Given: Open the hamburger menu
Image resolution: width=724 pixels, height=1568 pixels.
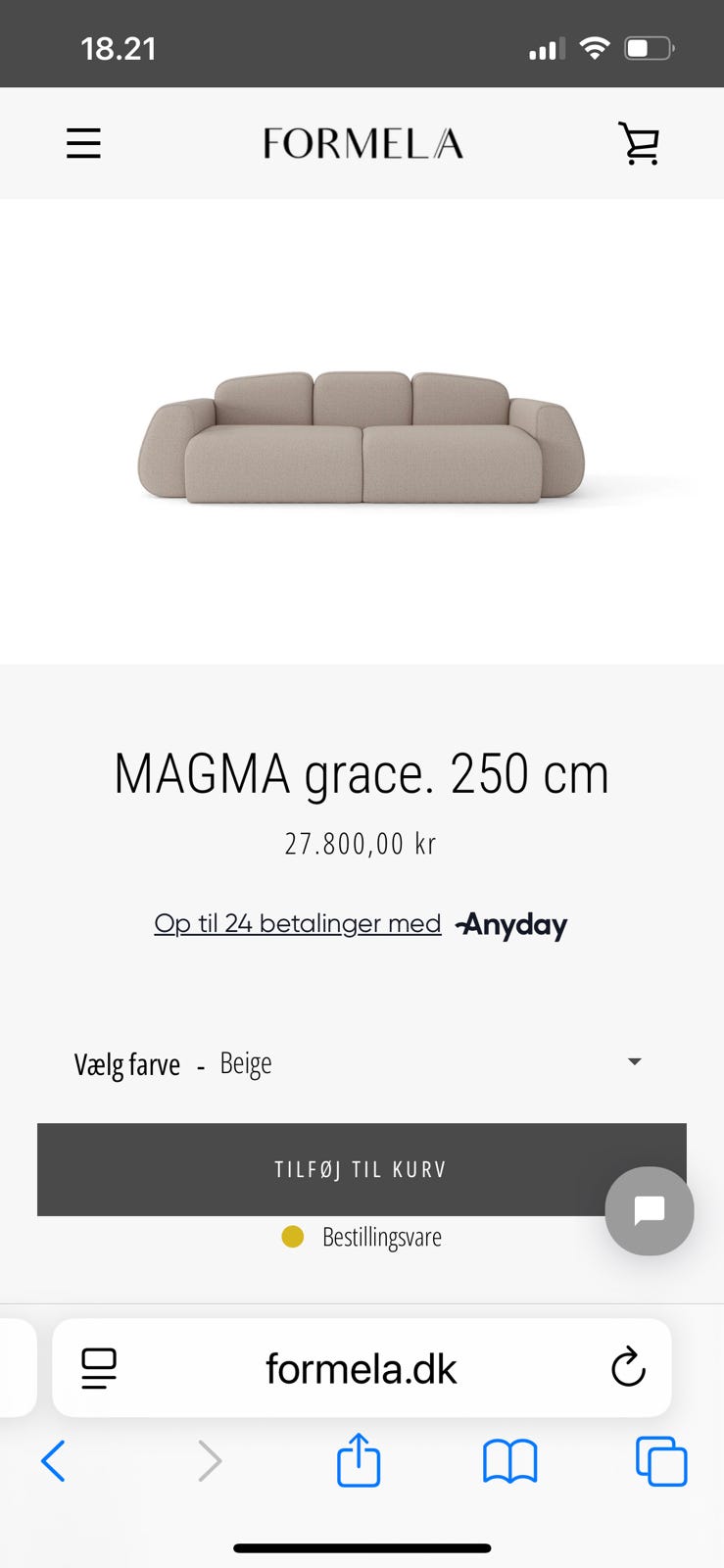Looking at the screenshot, I should tap(83, 143).
